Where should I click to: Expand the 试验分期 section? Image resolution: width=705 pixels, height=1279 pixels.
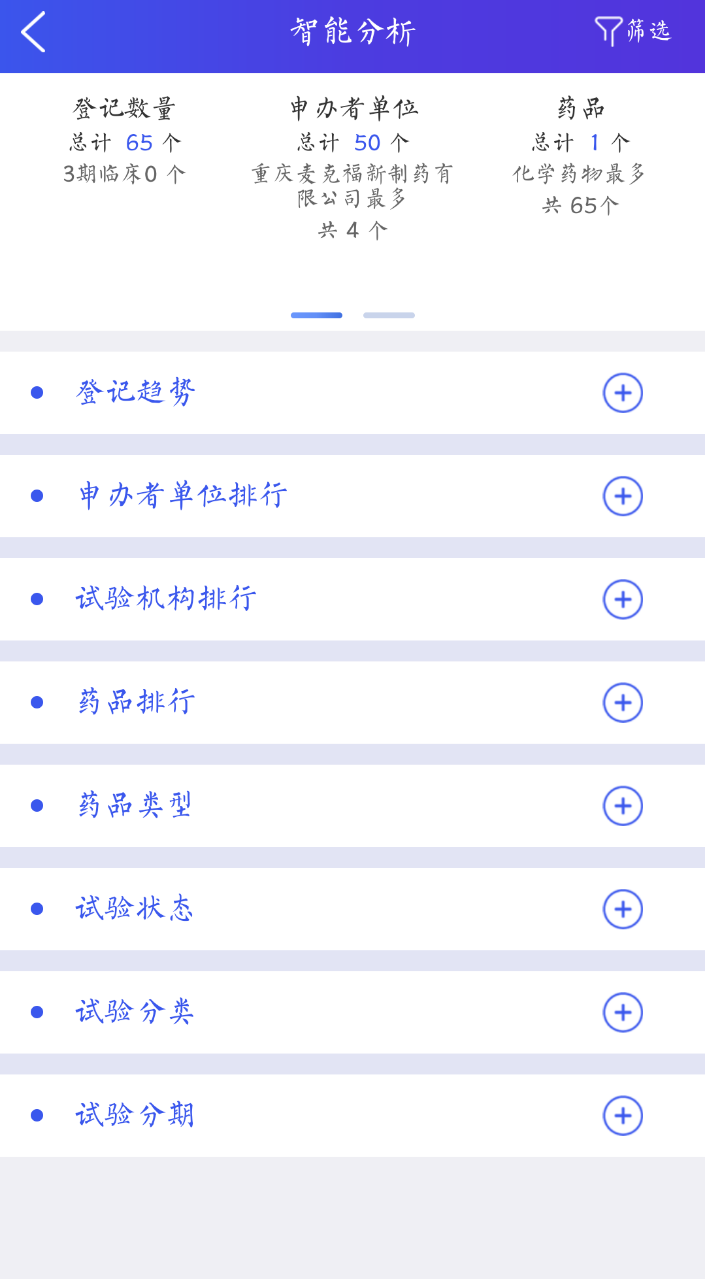tap(622, 1115)
